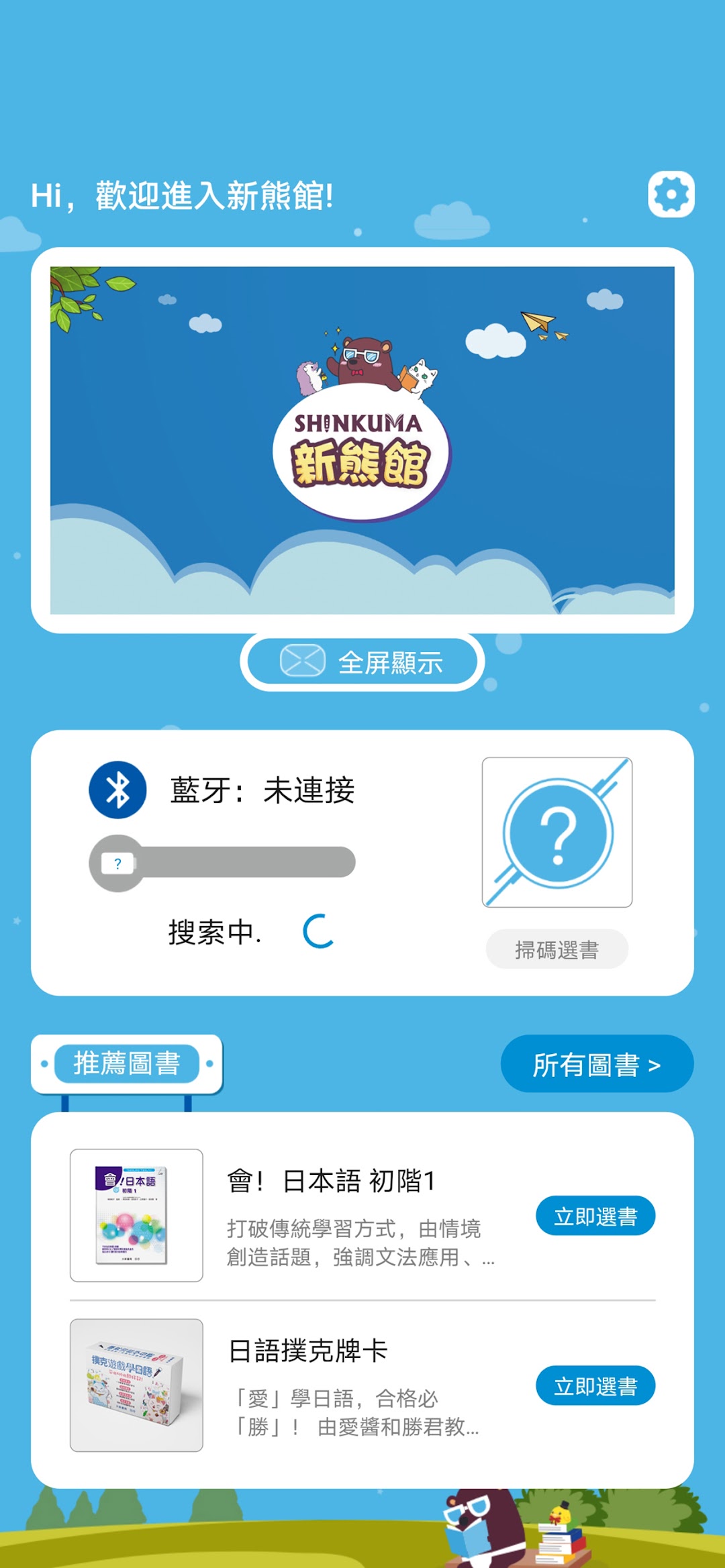Tap the 全屏顯示 fullscreen button

coord(362,662)
